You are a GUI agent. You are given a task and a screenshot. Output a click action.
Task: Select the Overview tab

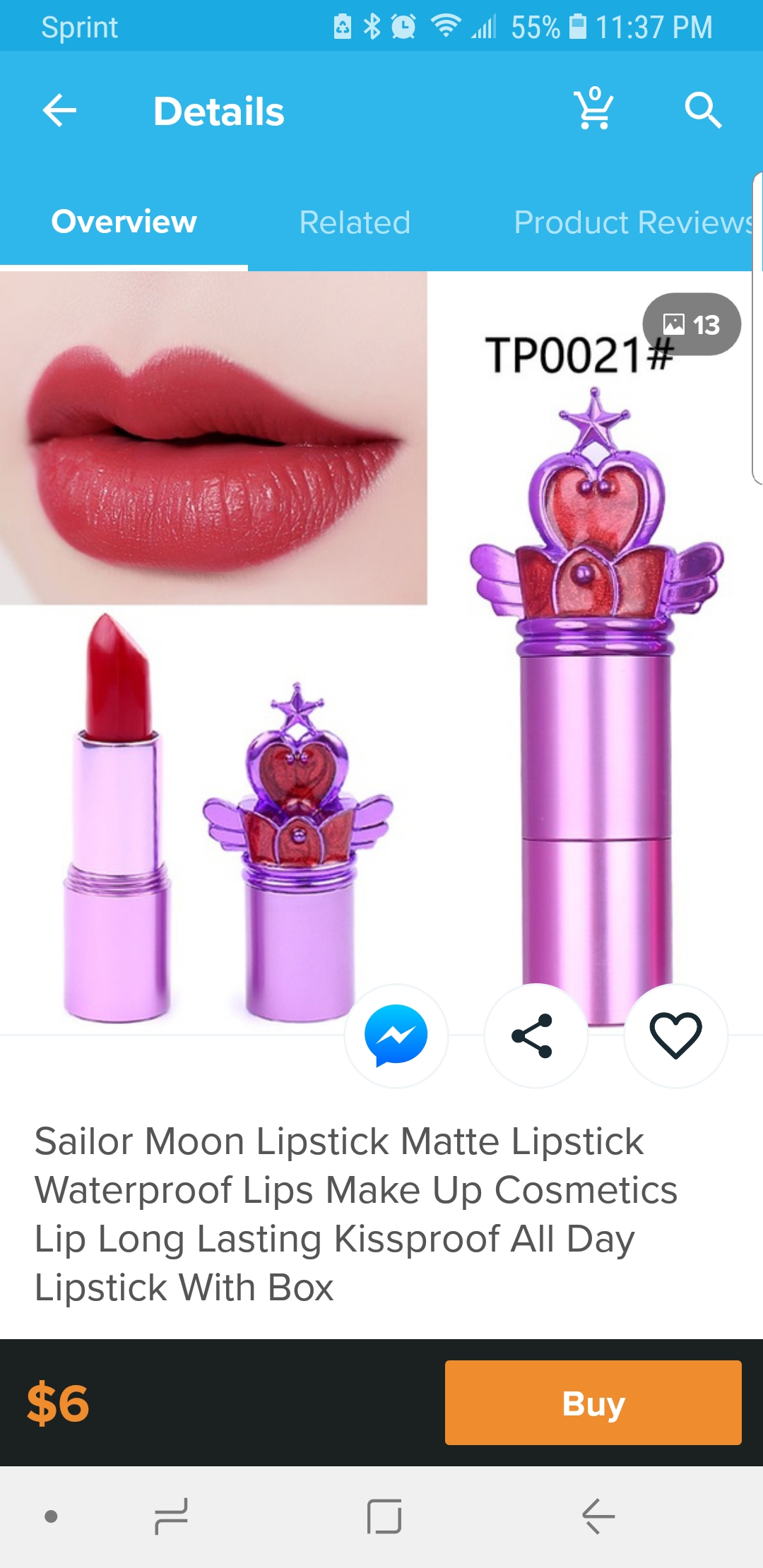tap(124, 222)
